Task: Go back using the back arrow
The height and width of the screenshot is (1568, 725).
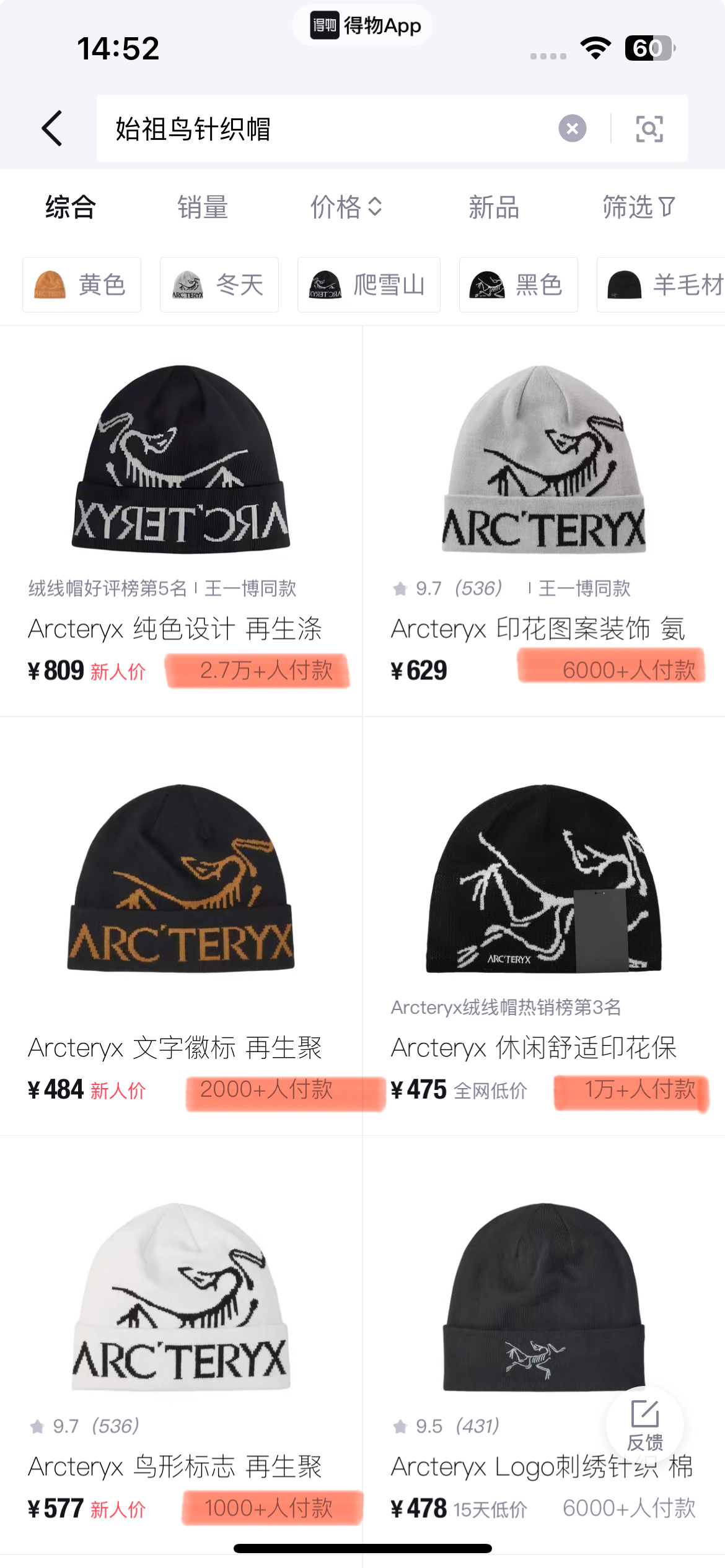Action: coord(52,128)
